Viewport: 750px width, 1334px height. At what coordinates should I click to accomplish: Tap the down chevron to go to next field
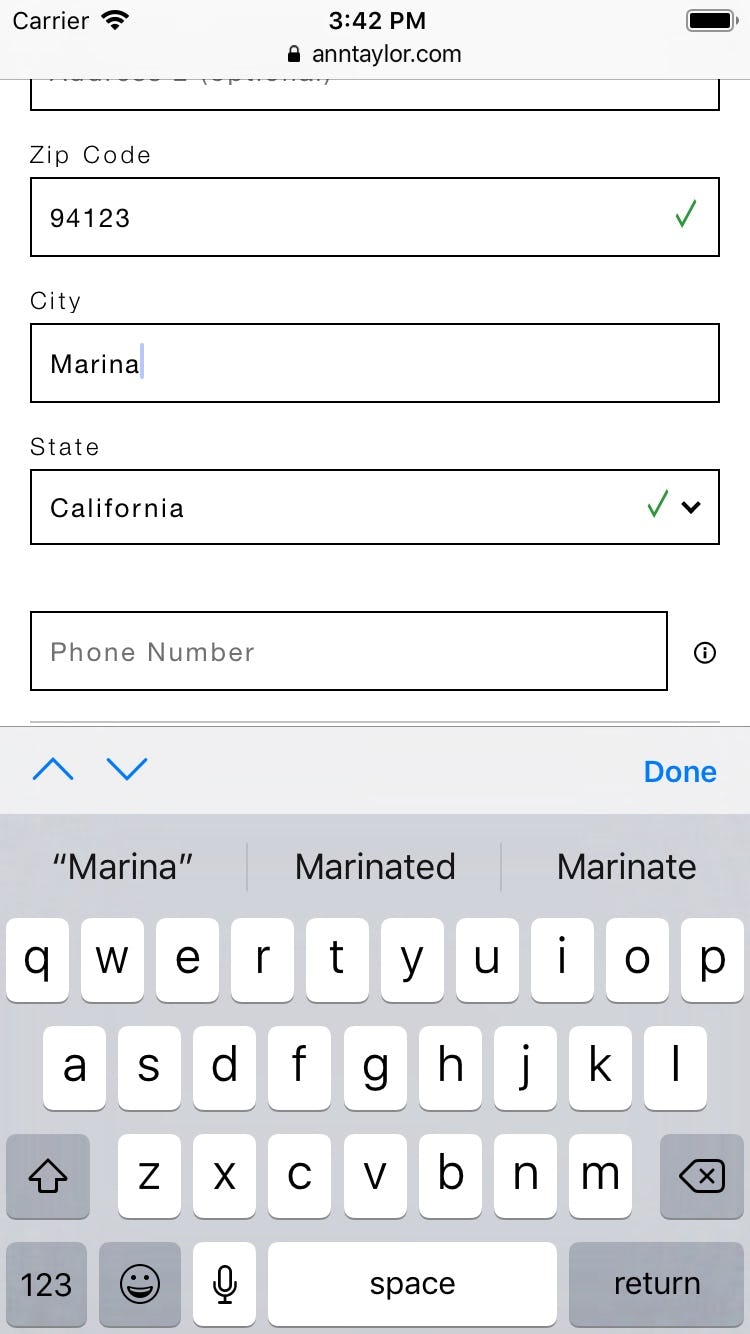coord(127,769)
